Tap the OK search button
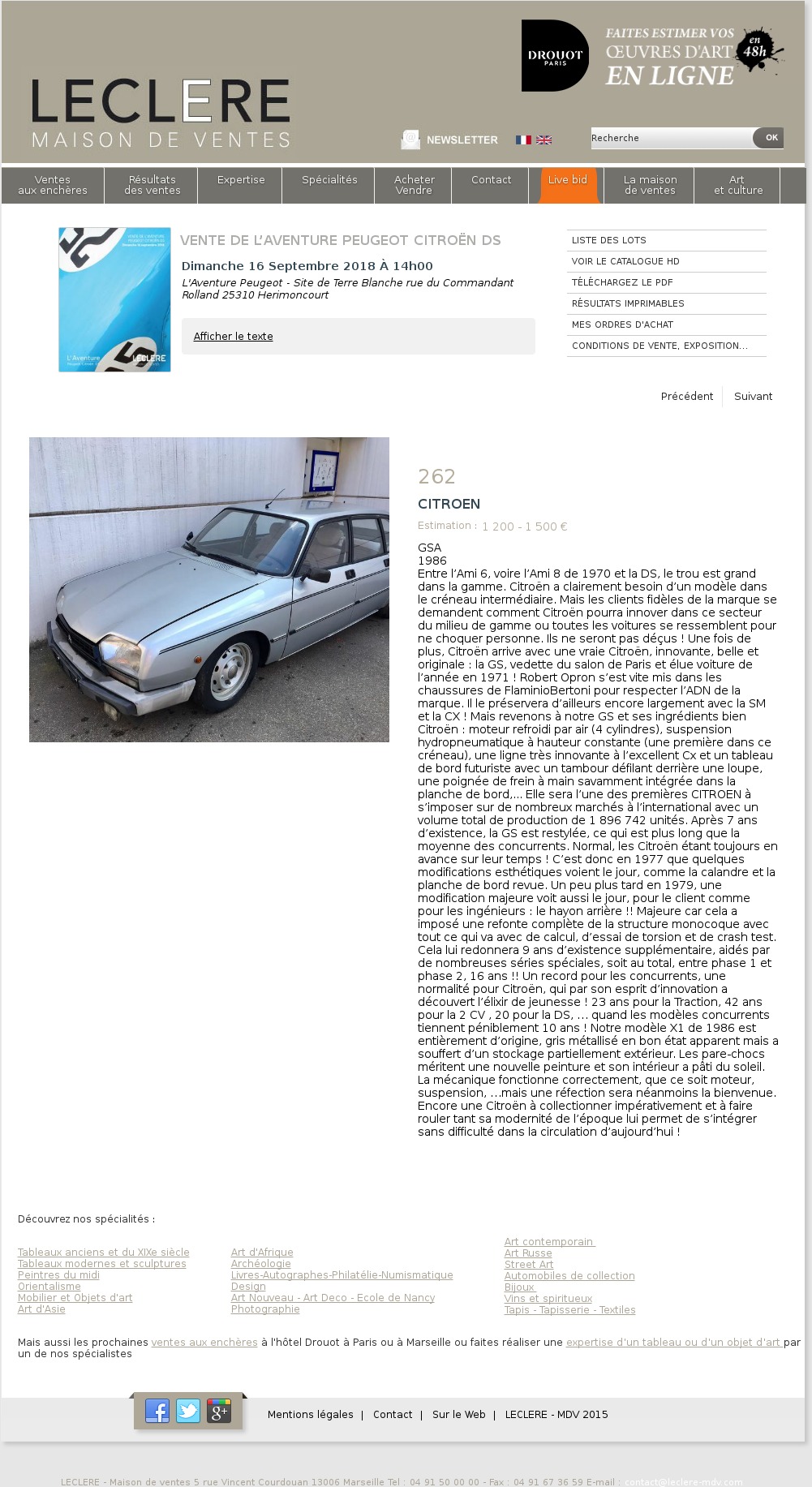 click(x=770, y=138)
